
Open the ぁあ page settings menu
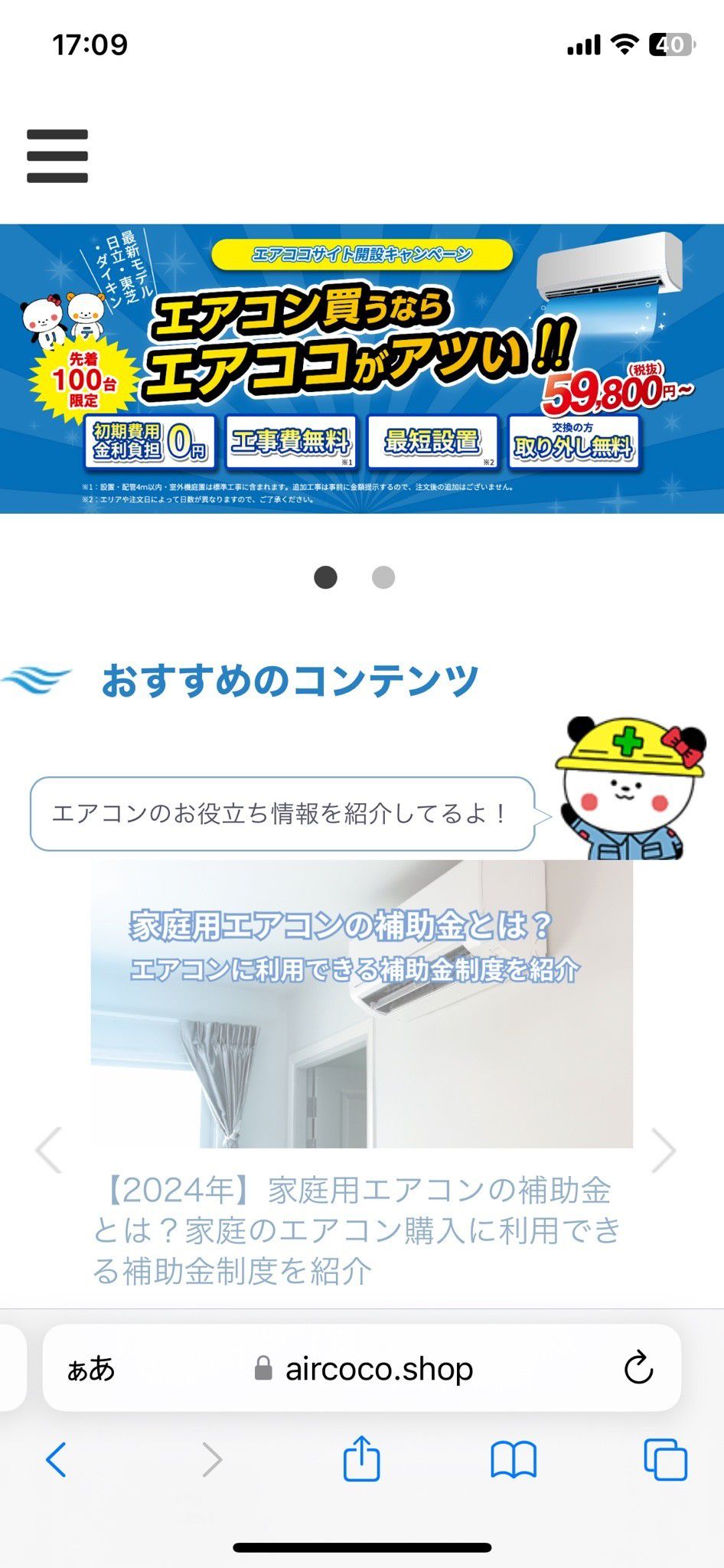(90, 1369)
